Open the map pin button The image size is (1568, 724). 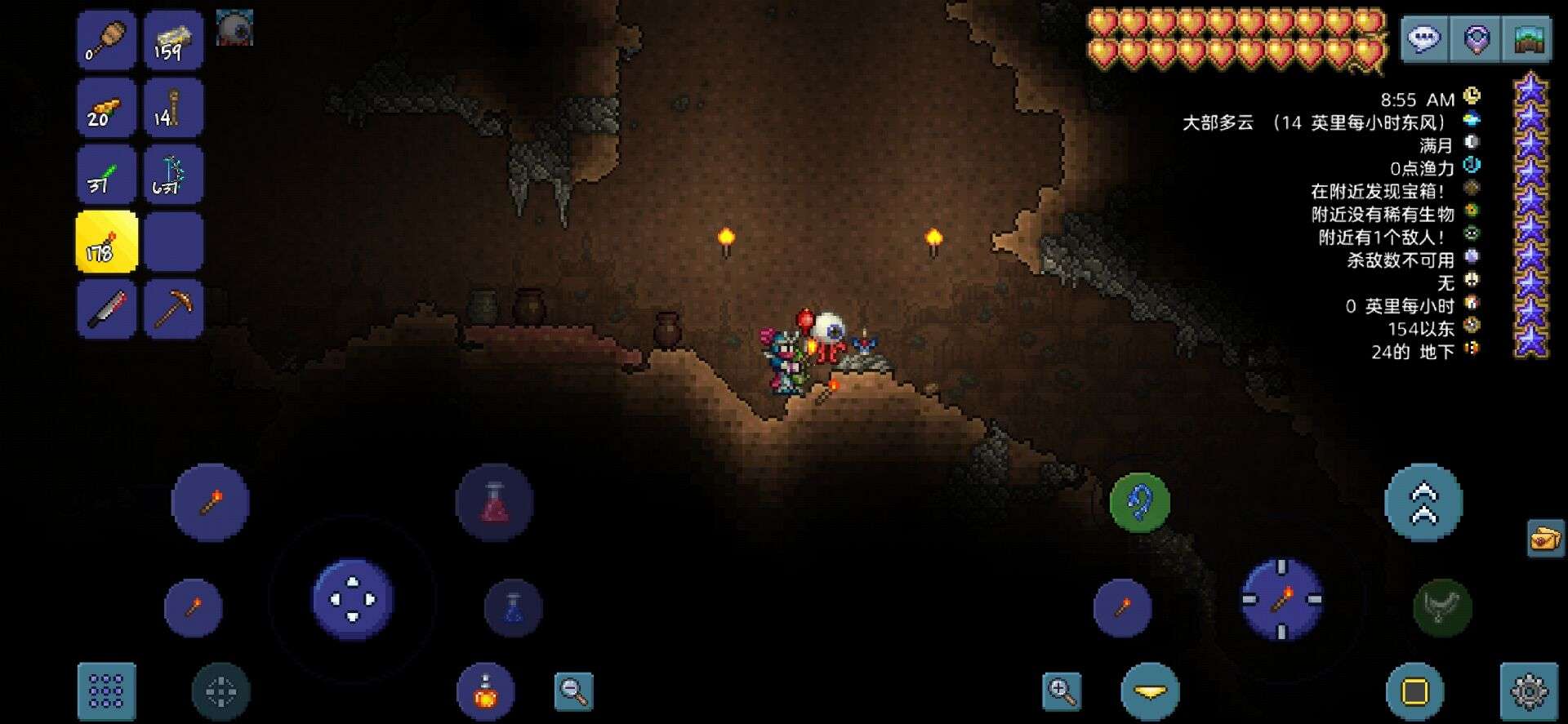coord(1476,38)
